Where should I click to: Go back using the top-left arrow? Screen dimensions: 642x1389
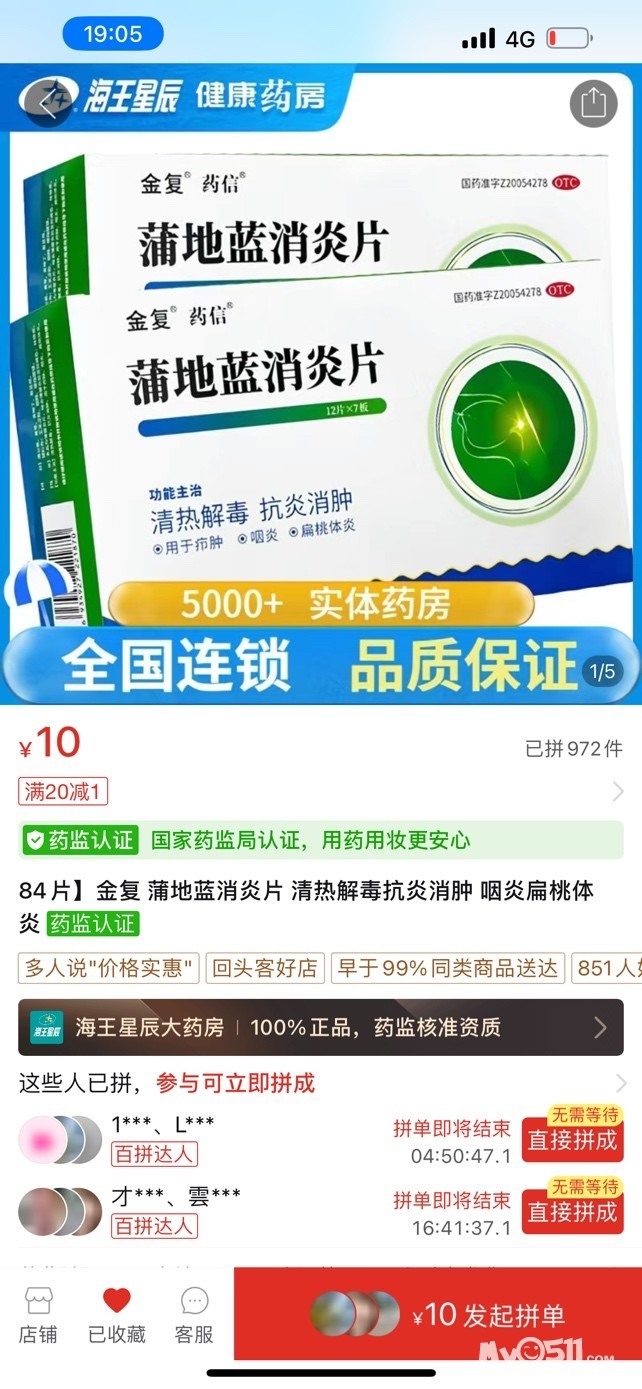point(48,103)
